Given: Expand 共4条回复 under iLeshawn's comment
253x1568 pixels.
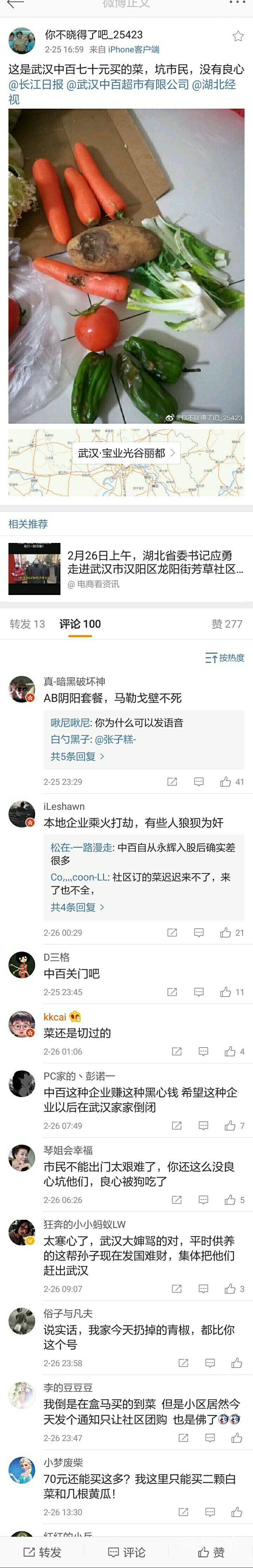Looking at the screenshot, I should (77, 907).
